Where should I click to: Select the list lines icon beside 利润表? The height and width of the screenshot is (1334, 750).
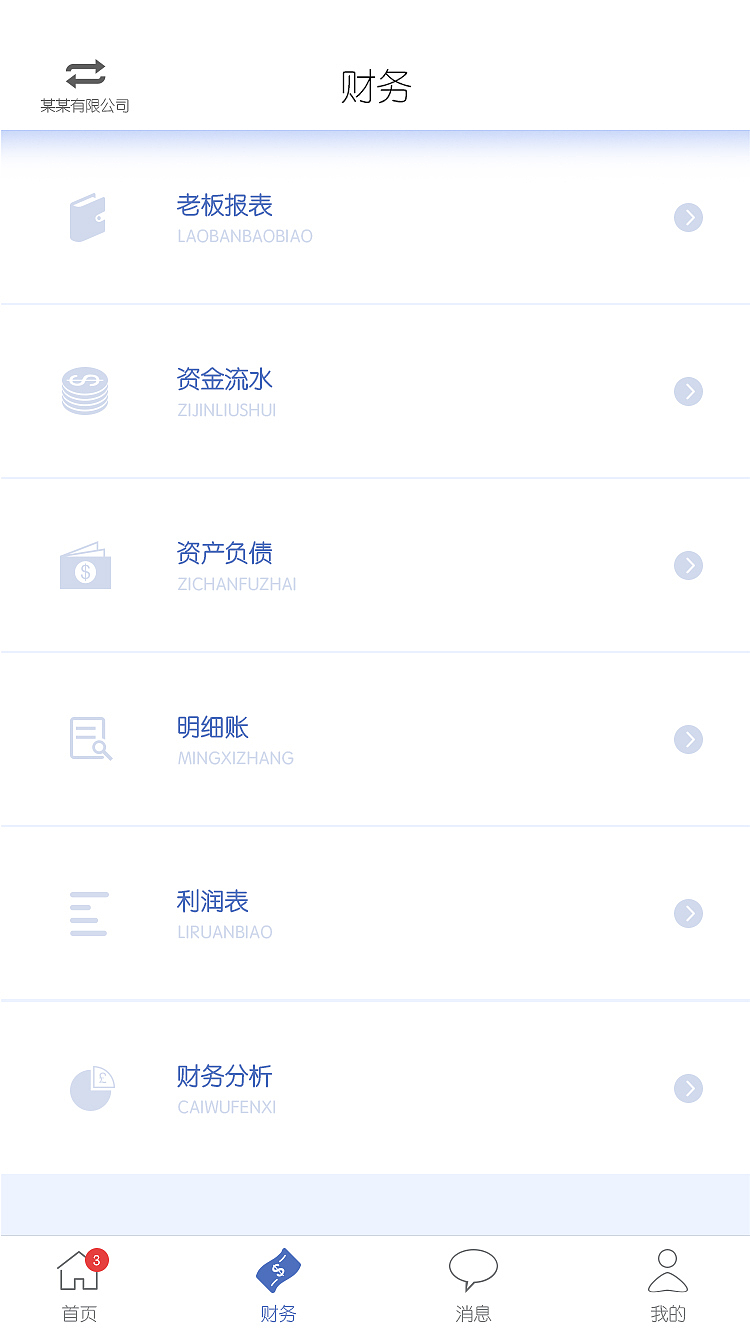pos(88,913)
